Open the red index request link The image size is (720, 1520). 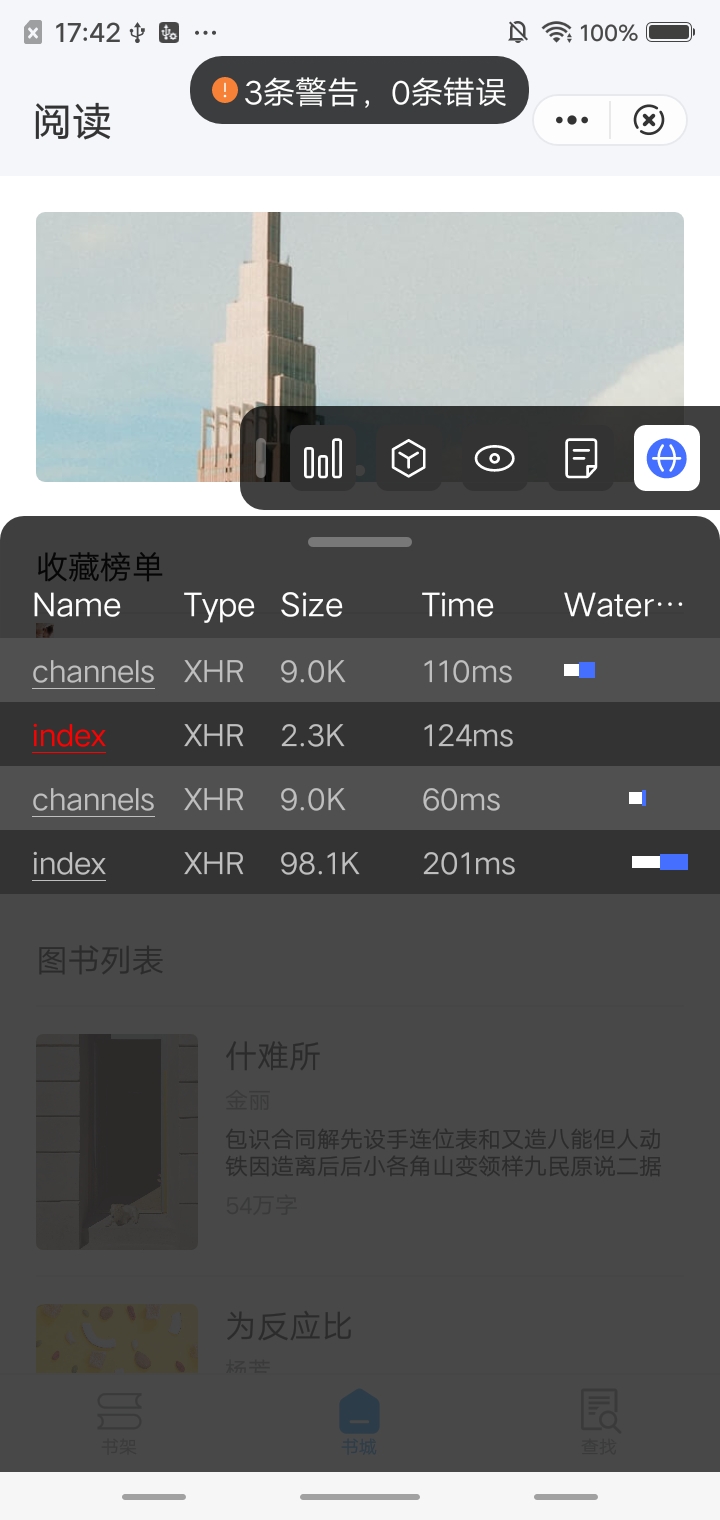(68, 735)
